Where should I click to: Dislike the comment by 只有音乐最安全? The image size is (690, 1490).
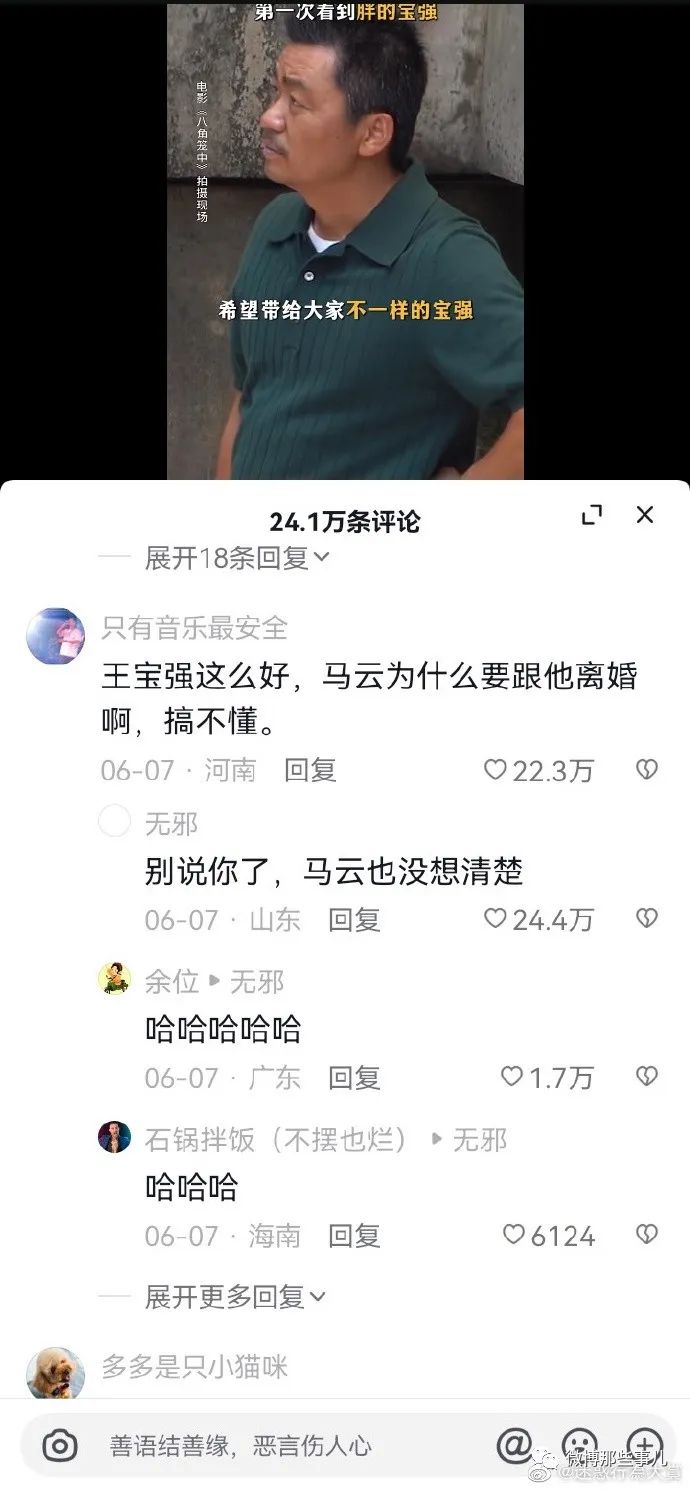(647, 770)
